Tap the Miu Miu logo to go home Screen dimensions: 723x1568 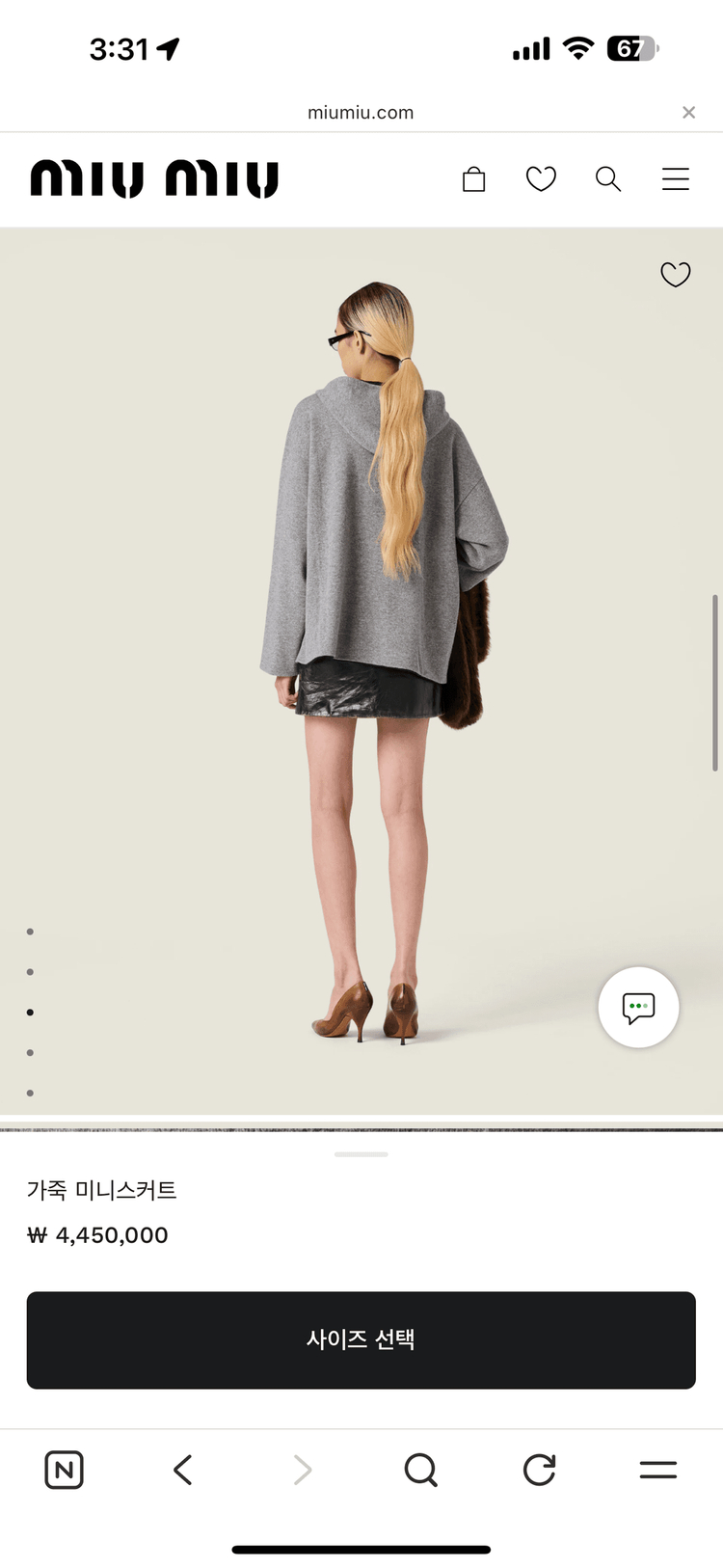click(x=154, y=179)
